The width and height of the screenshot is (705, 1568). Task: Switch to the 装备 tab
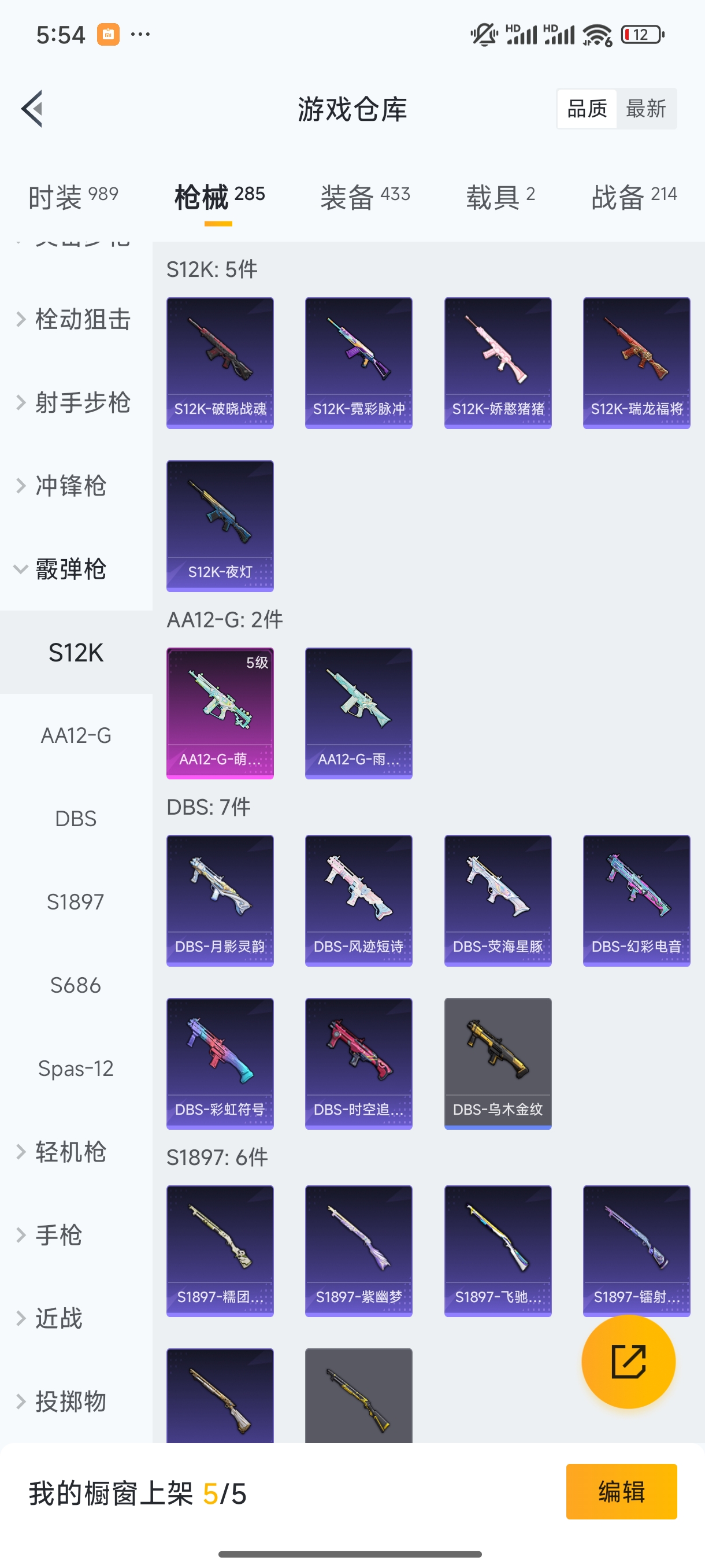(x=365, y=197)
